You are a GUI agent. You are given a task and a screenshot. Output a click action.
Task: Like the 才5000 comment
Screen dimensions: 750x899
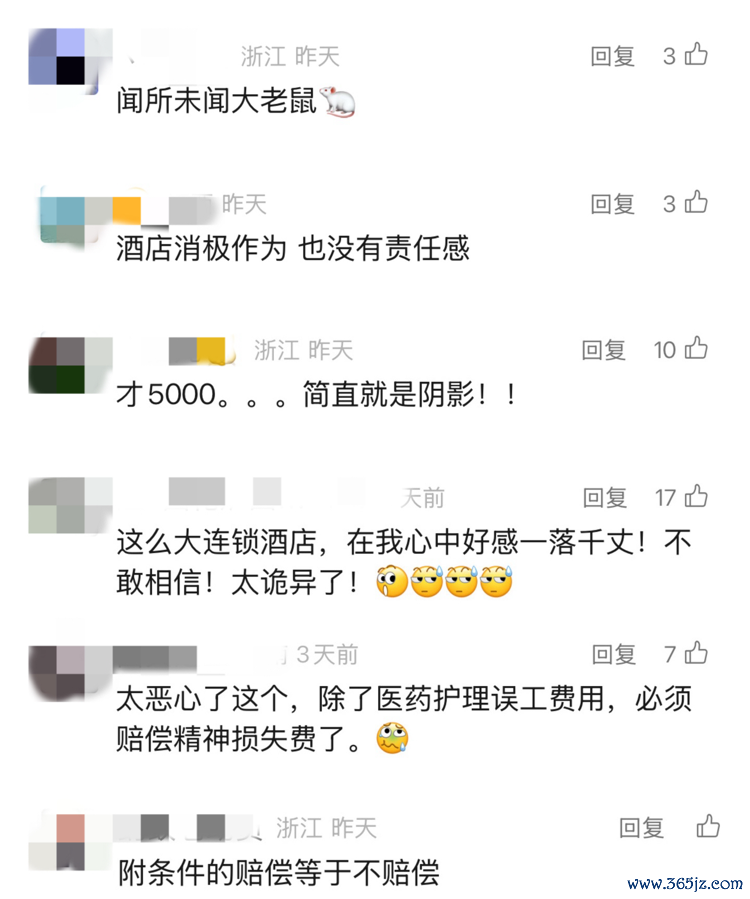pyautogui.click(x=697, y=349)
